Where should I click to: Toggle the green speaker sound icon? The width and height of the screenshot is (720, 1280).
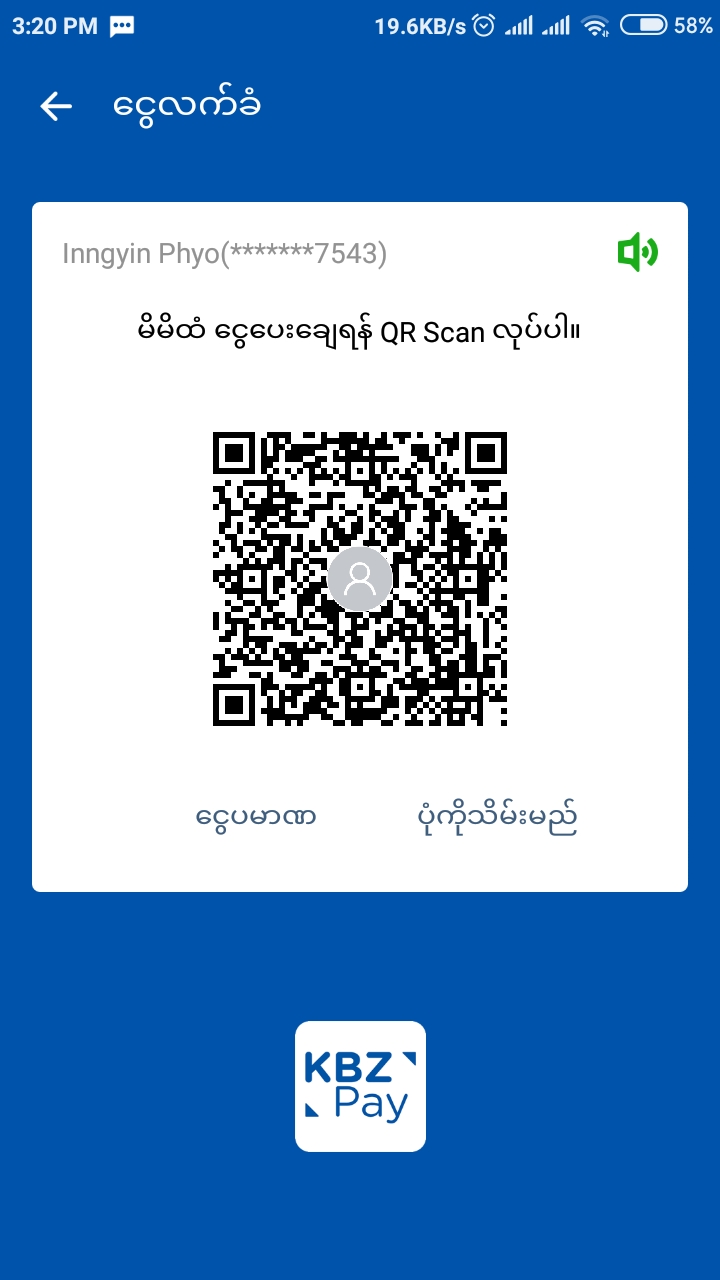(637, 252)
